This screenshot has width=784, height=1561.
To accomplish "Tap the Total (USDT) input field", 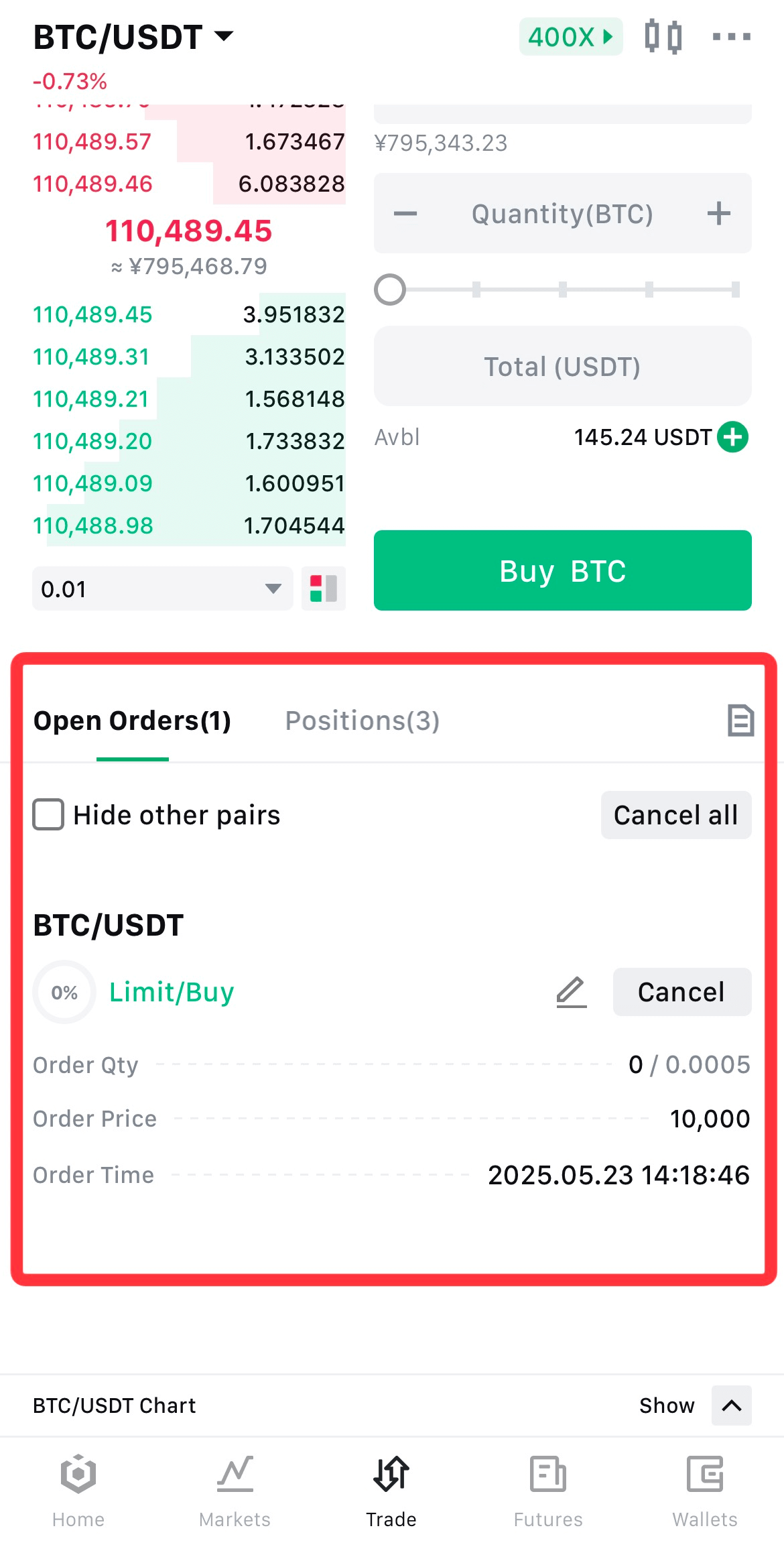I will (563, 366).
